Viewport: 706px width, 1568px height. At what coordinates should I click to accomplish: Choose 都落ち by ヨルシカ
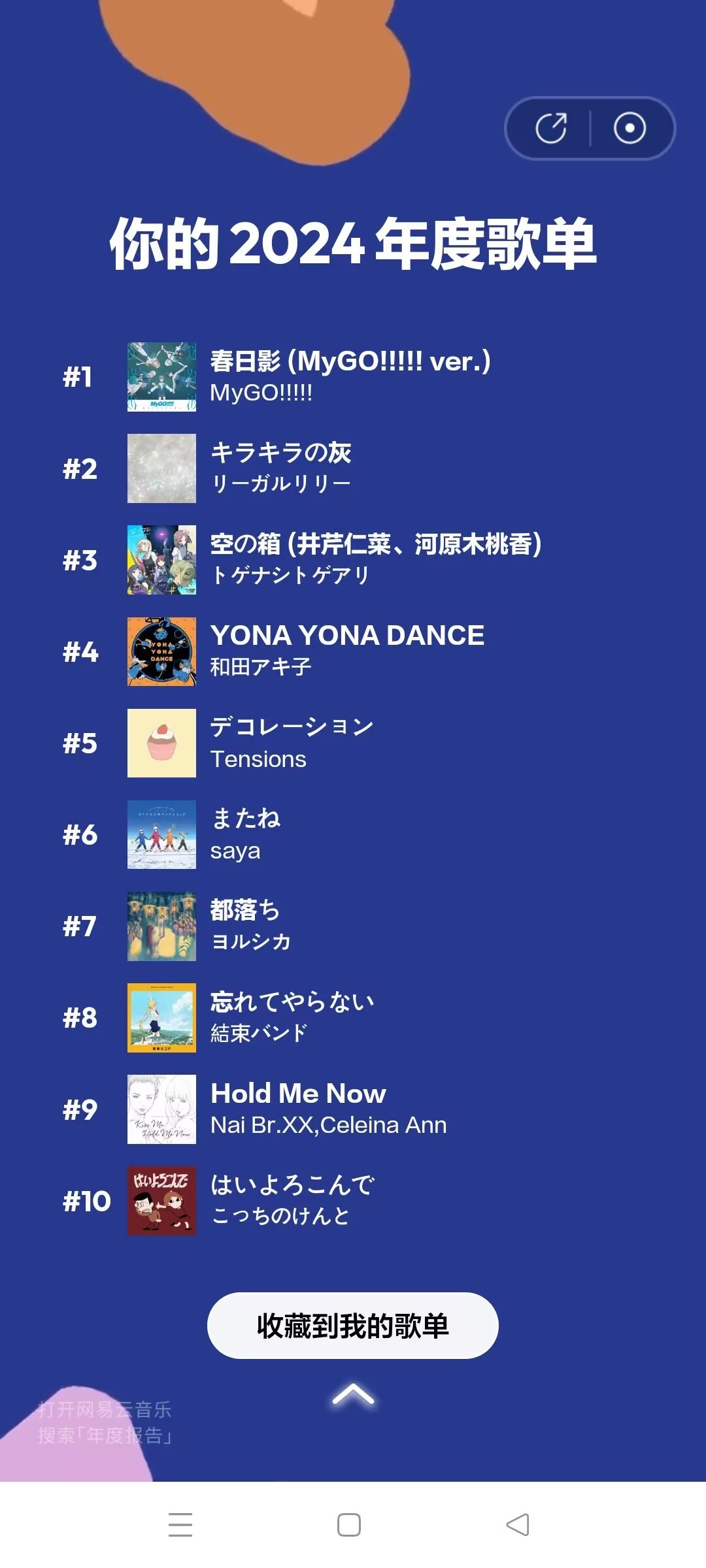353,926
